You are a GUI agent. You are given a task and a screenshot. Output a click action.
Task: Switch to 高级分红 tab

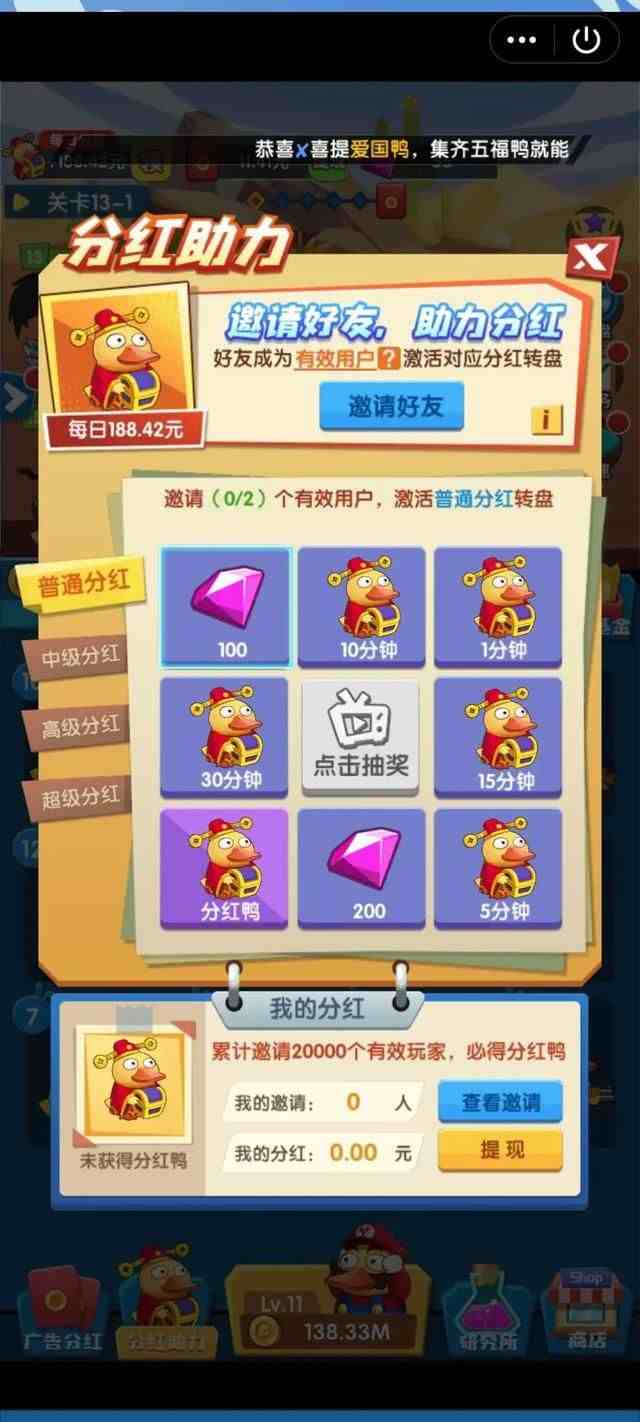point(78,727)
